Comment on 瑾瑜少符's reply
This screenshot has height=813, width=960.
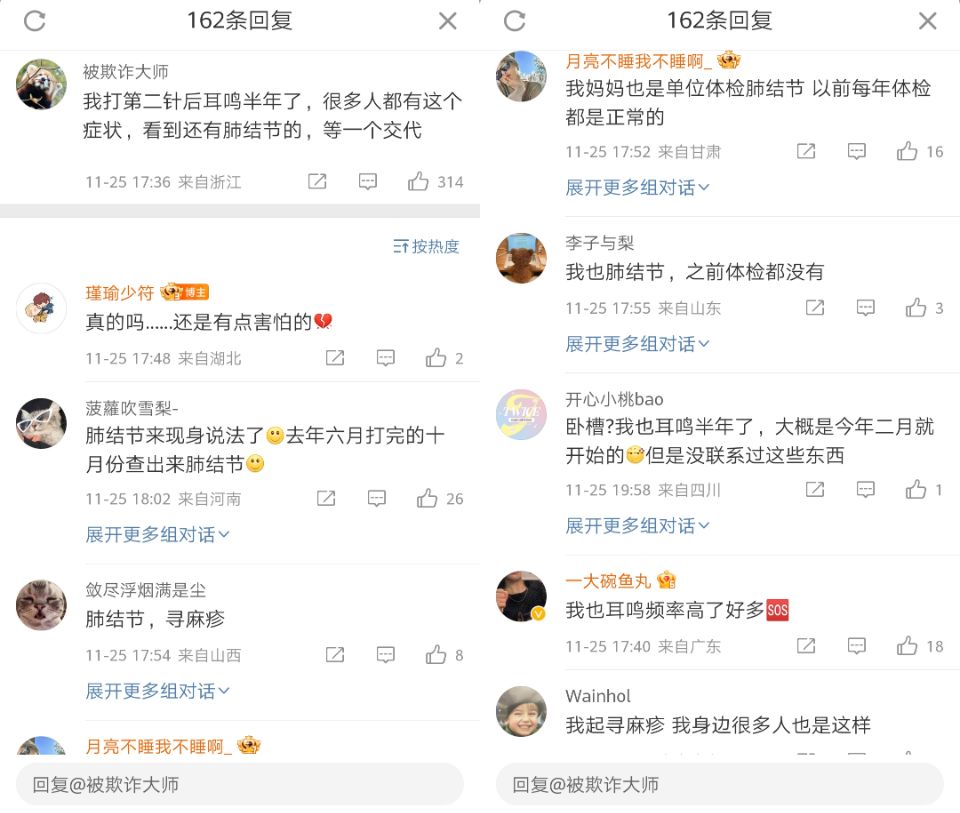pyautogui.click(x=386, y=358)
